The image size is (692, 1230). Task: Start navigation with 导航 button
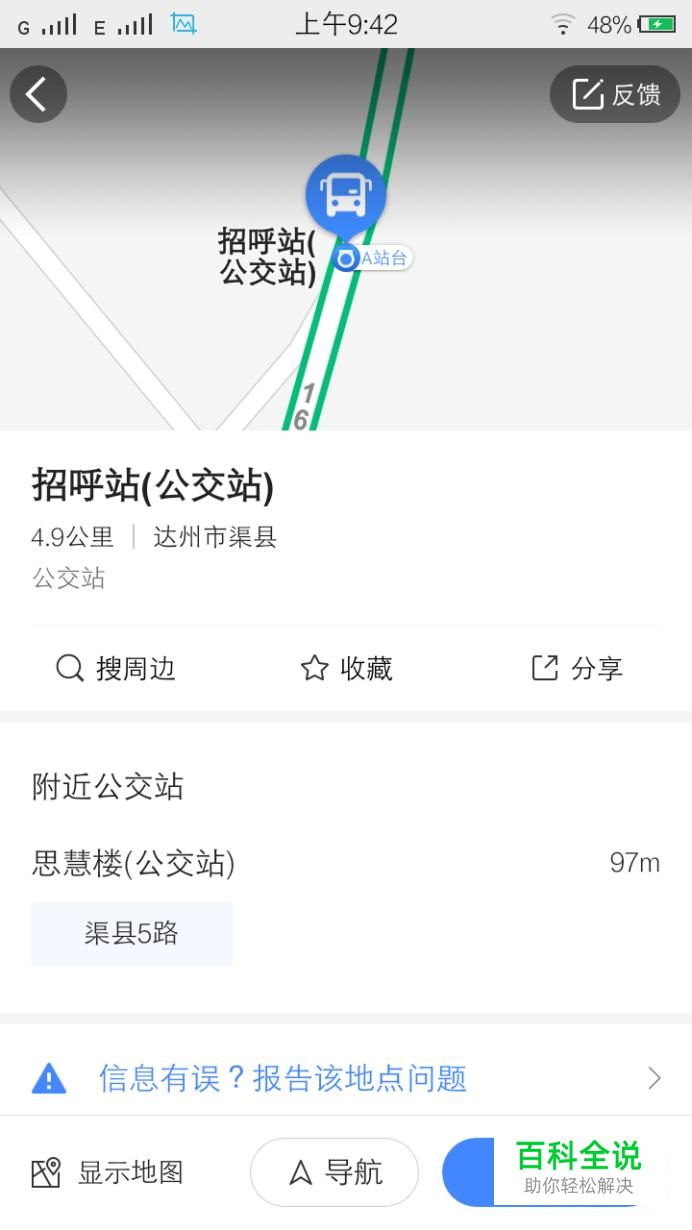point(334,1172)
